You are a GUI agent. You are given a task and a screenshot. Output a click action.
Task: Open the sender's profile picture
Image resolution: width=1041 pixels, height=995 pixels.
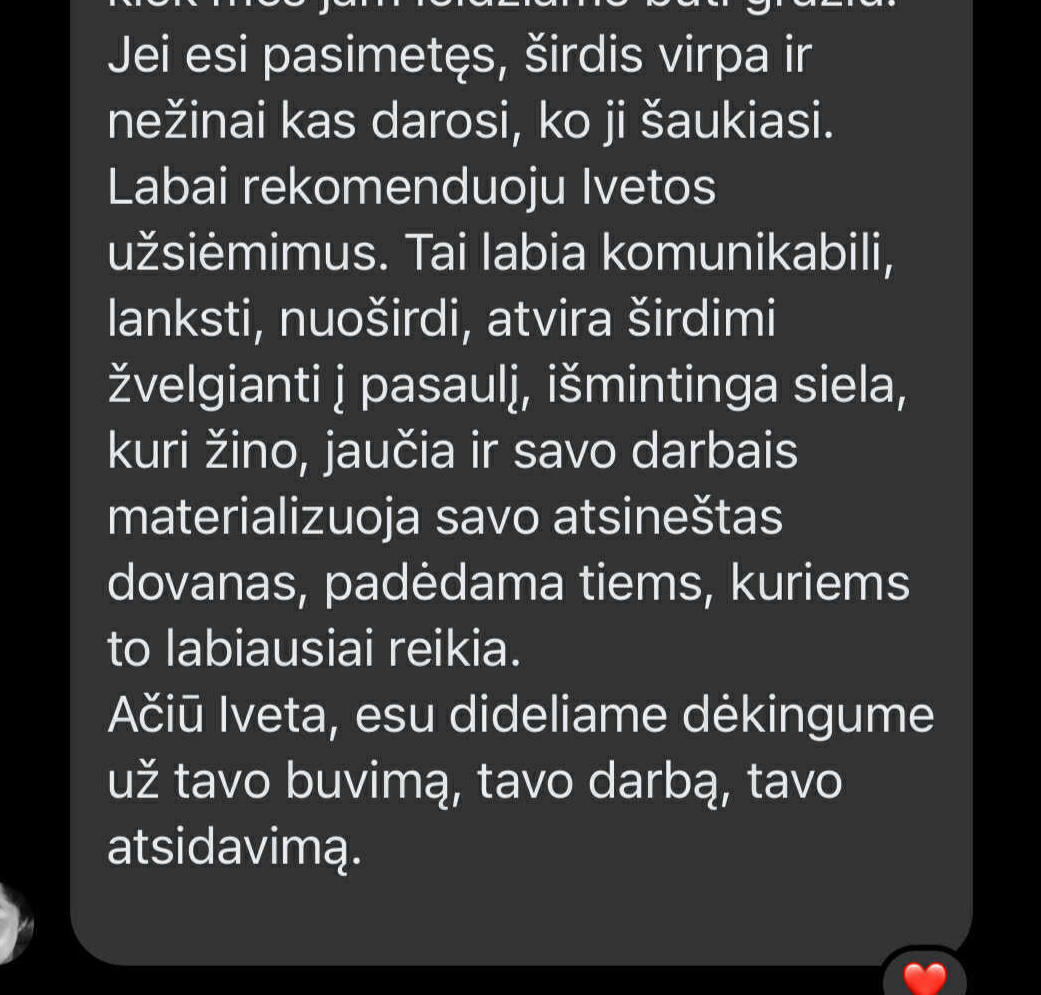12,920
